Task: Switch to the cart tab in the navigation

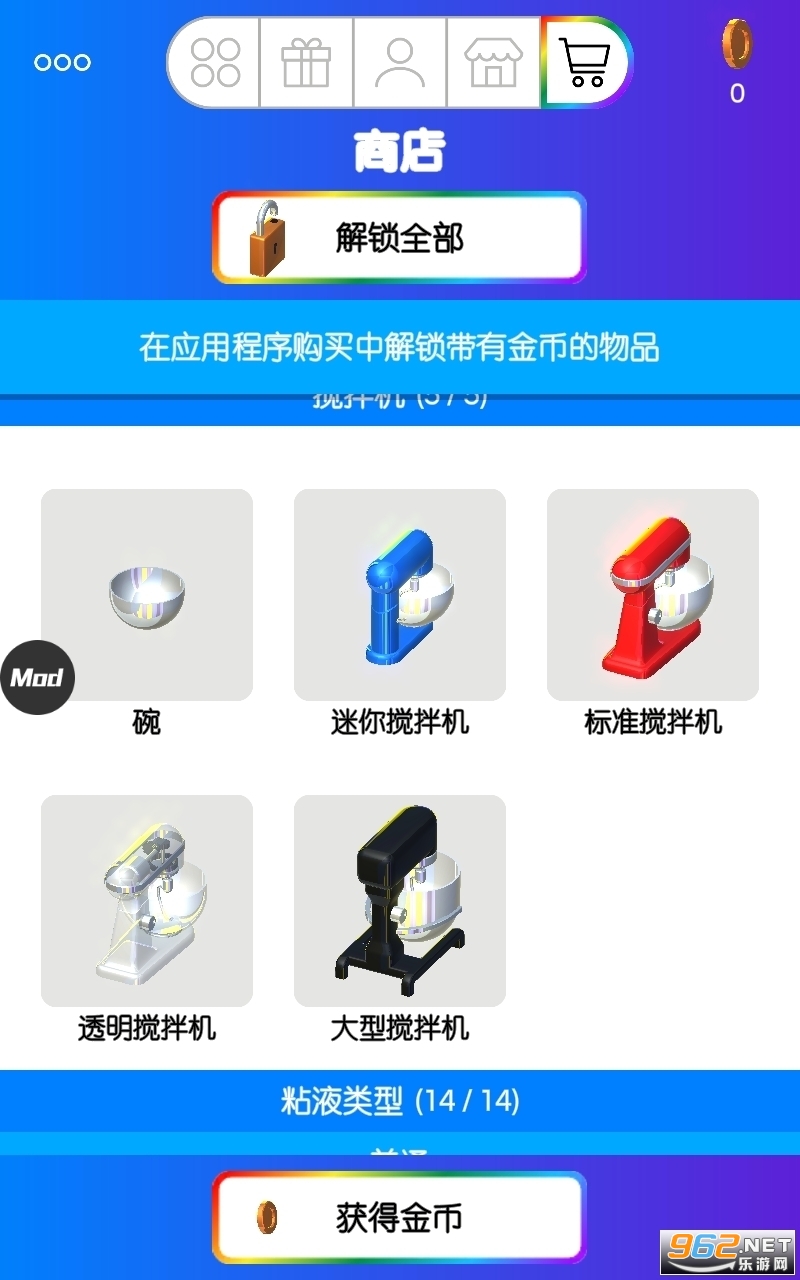Action: click(x=585, y=61)
